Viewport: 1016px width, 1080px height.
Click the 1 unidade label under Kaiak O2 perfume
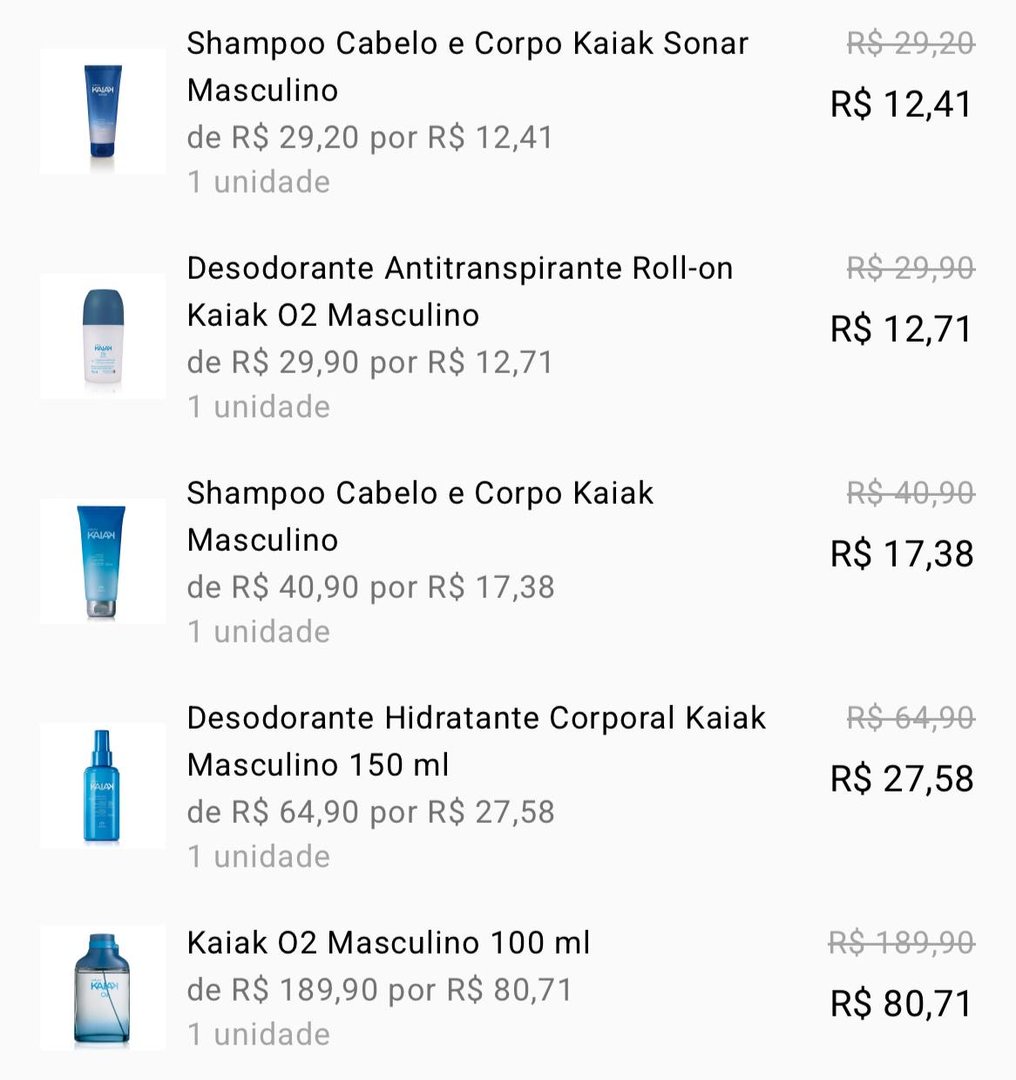258,1036
